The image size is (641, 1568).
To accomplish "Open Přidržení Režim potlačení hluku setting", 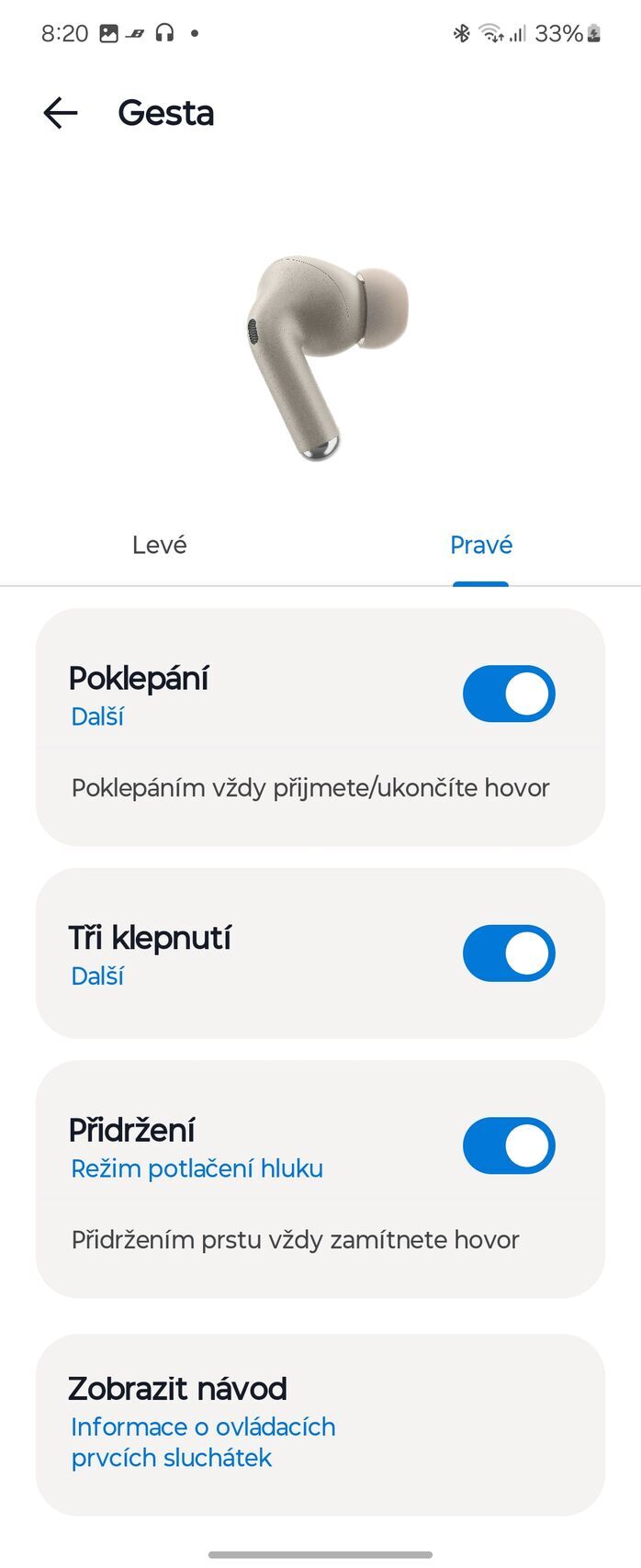I will tap(197, 1168).
